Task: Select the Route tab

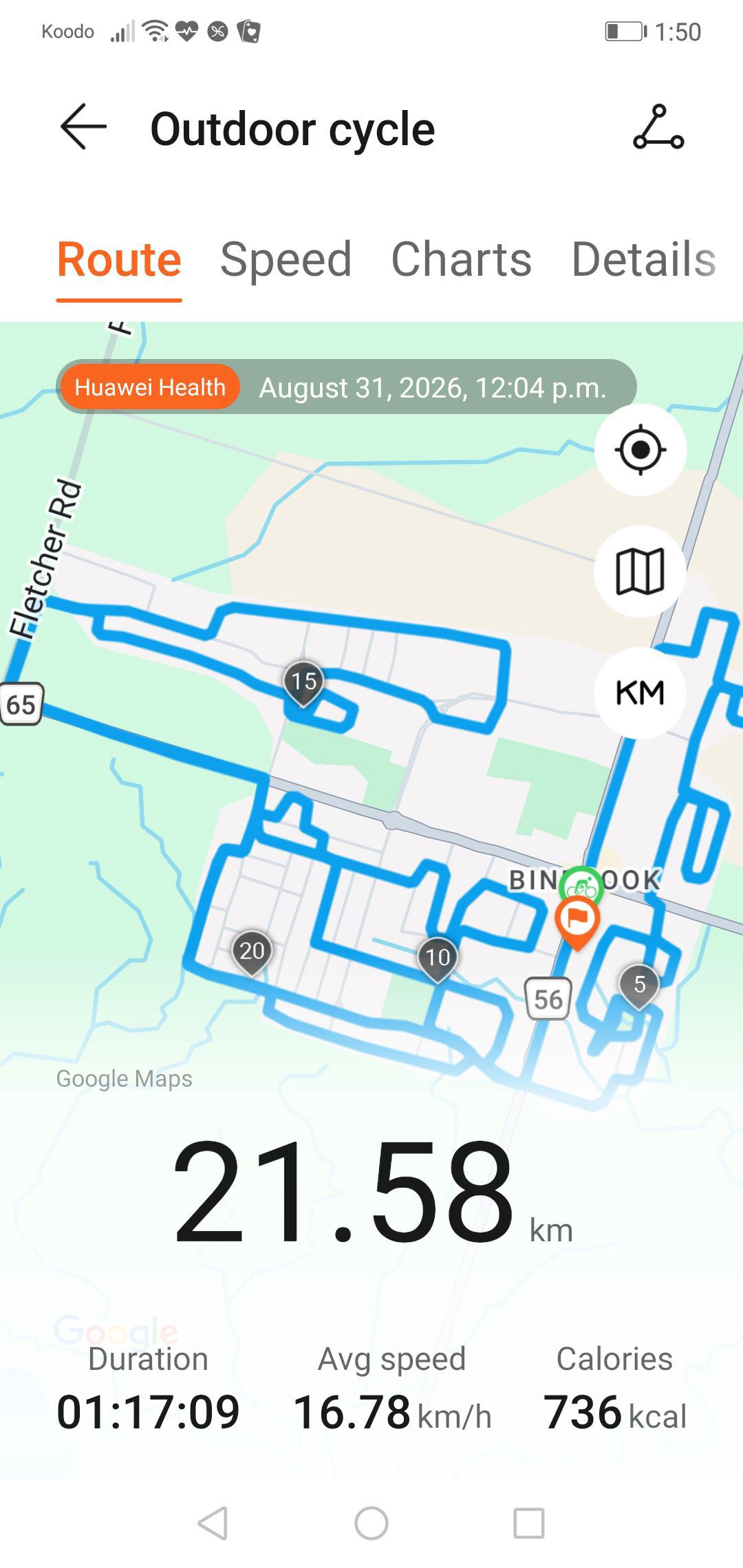Action: tap(119, 260)
